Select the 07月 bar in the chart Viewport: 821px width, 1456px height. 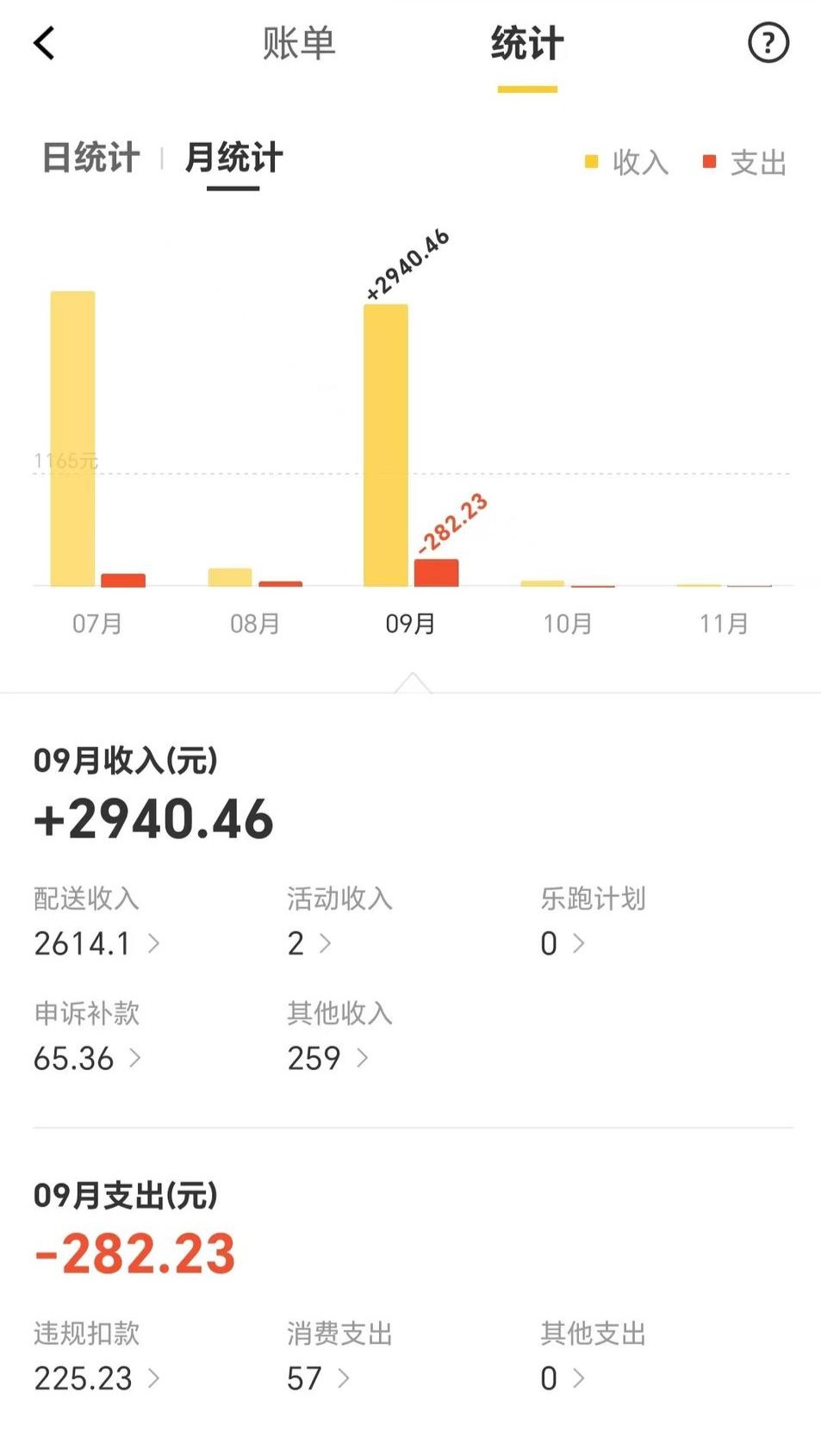(x=96, y=439)
